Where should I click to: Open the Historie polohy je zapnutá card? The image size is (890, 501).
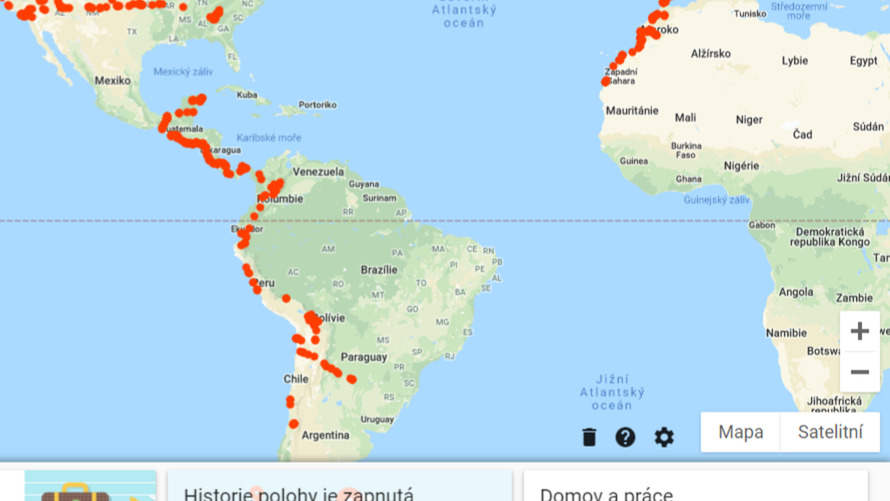[340, 488]
